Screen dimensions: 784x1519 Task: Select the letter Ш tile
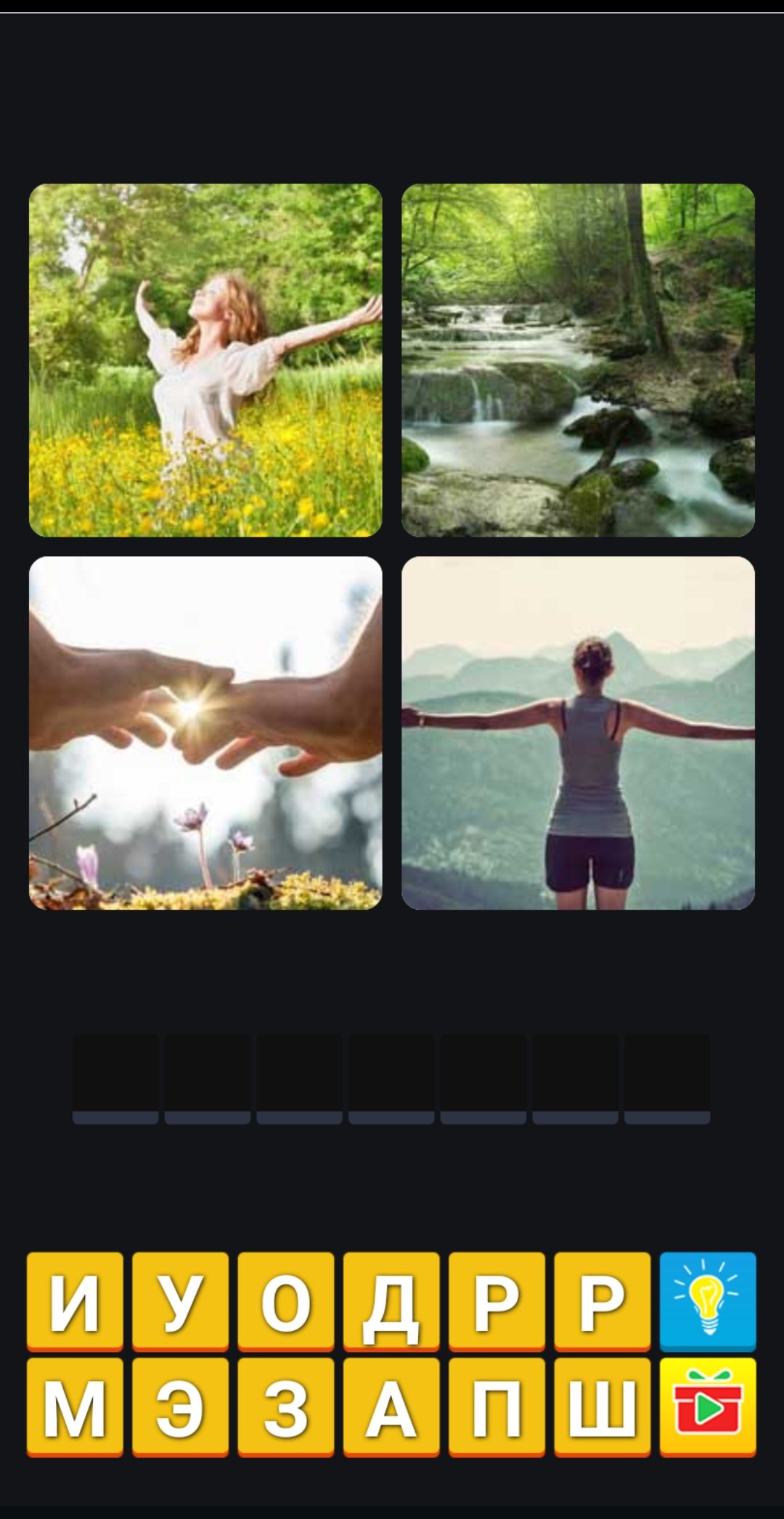coord(602,1407)
